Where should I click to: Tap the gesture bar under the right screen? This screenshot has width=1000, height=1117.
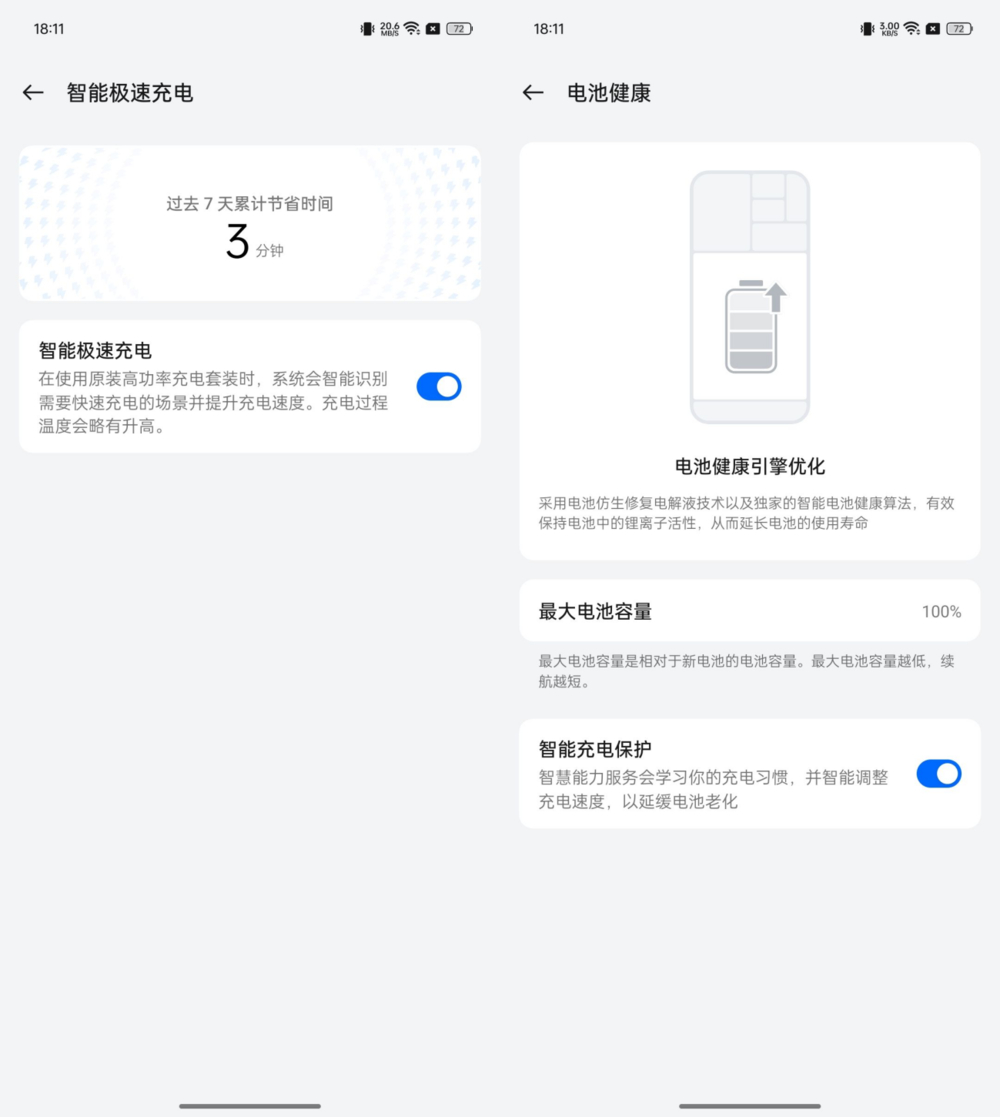[x=749, y=1105]
